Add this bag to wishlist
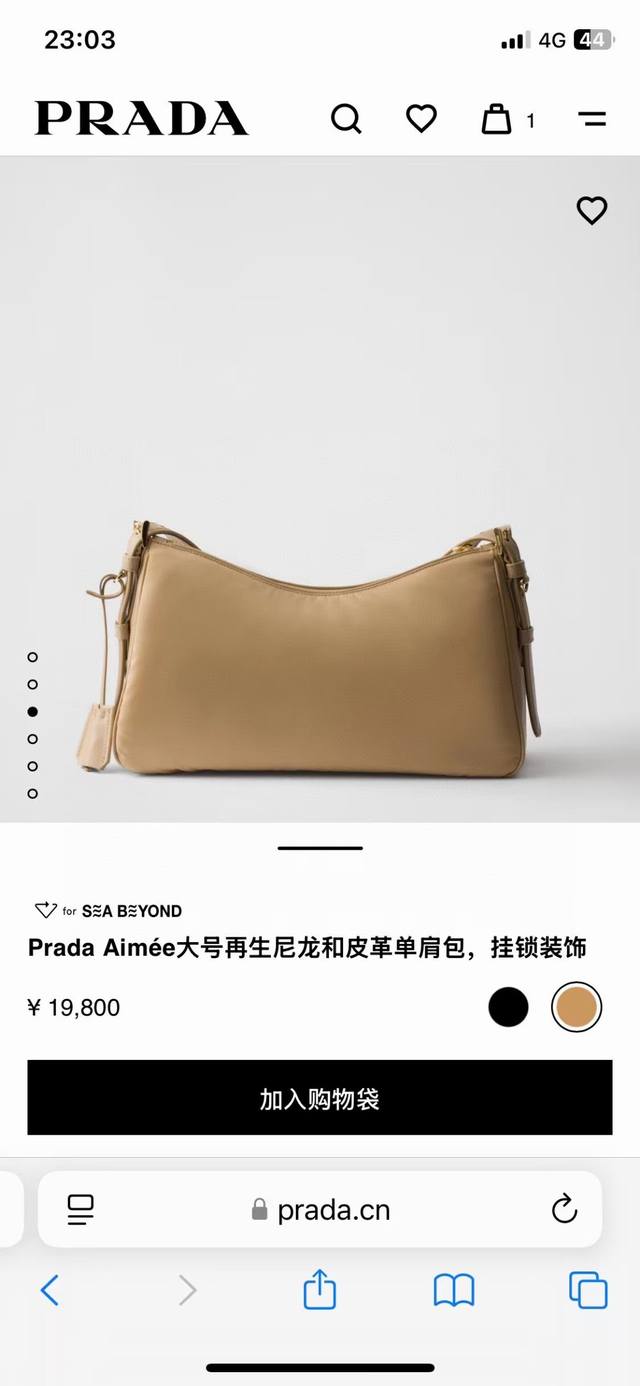640x1386 pixels. [592, 210]
